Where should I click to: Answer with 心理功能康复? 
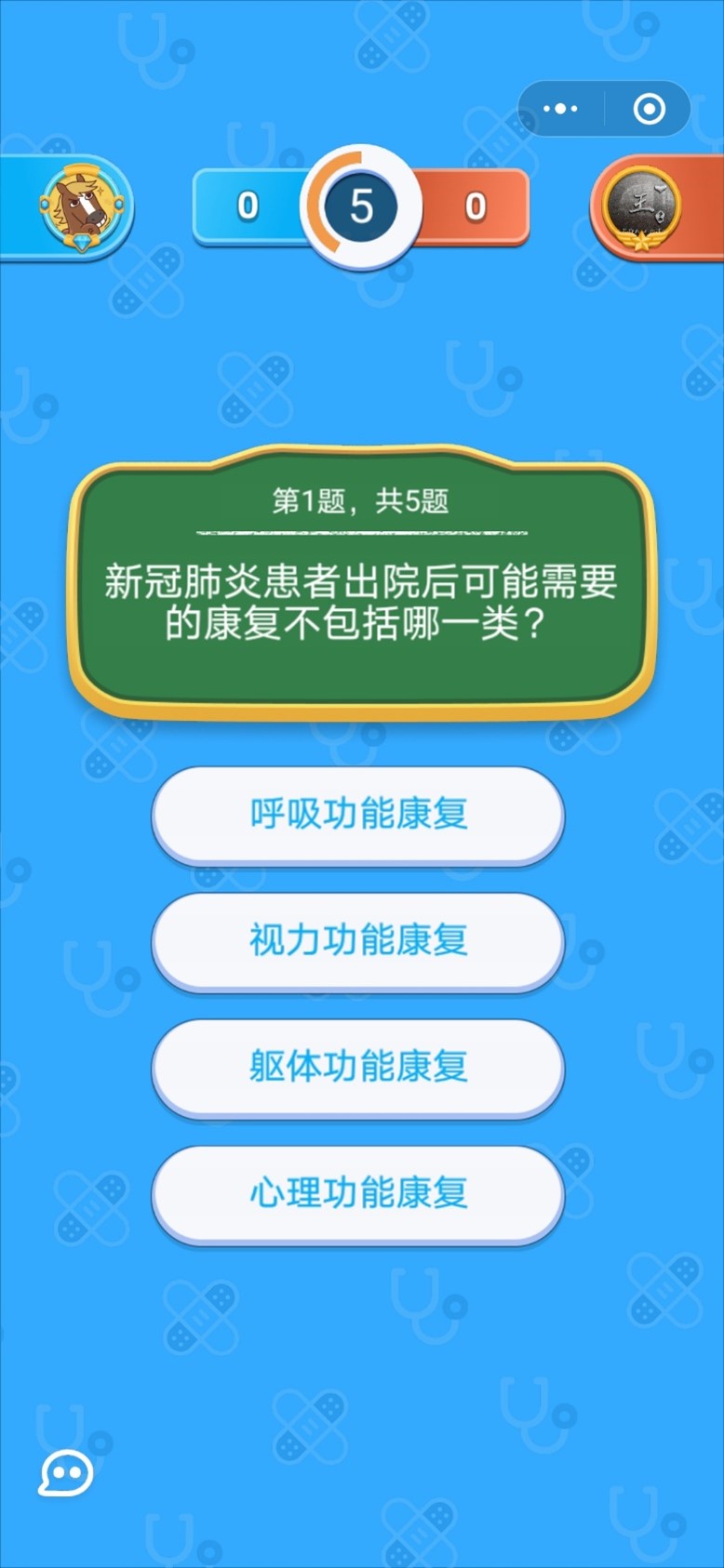[358, 1192]
